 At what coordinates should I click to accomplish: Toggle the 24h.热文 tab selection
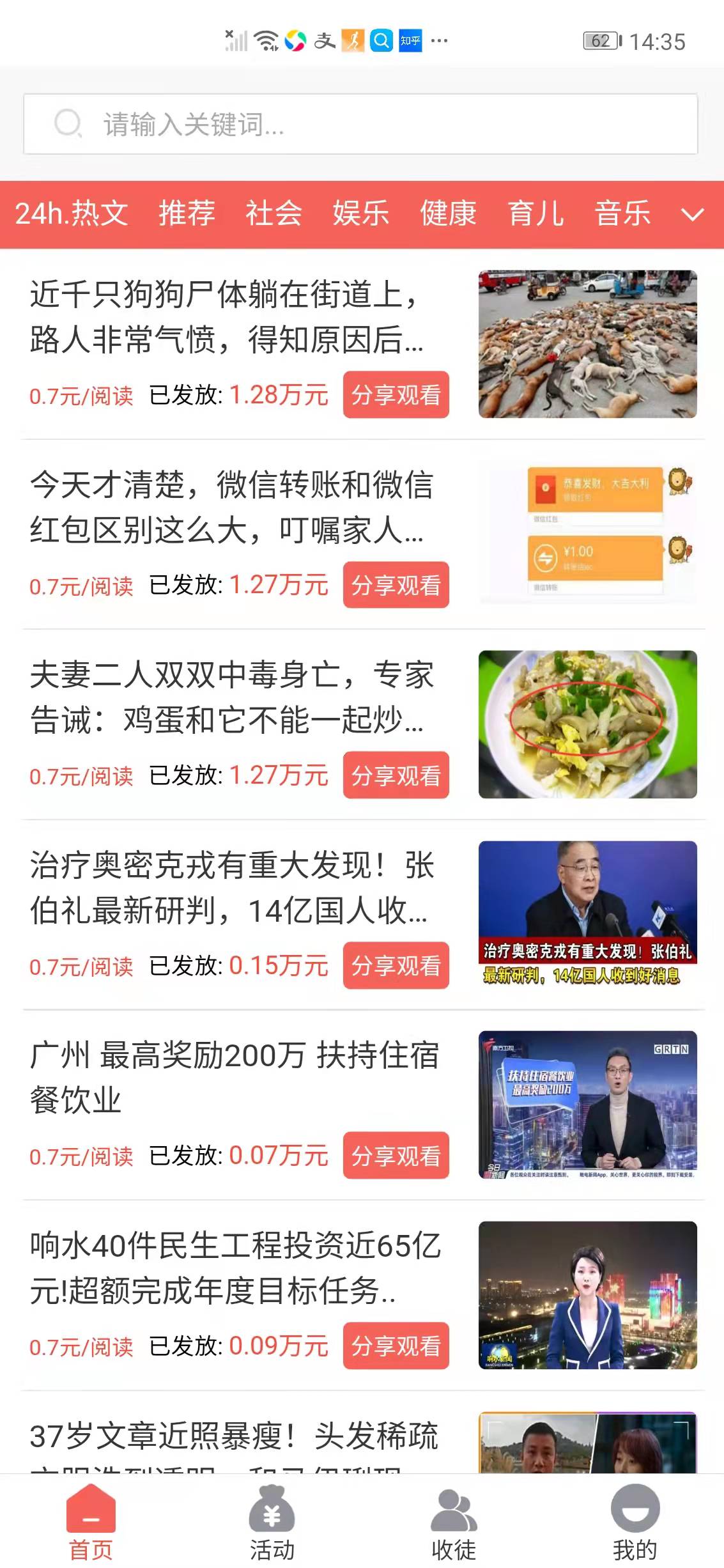click(x=72, y=214)
